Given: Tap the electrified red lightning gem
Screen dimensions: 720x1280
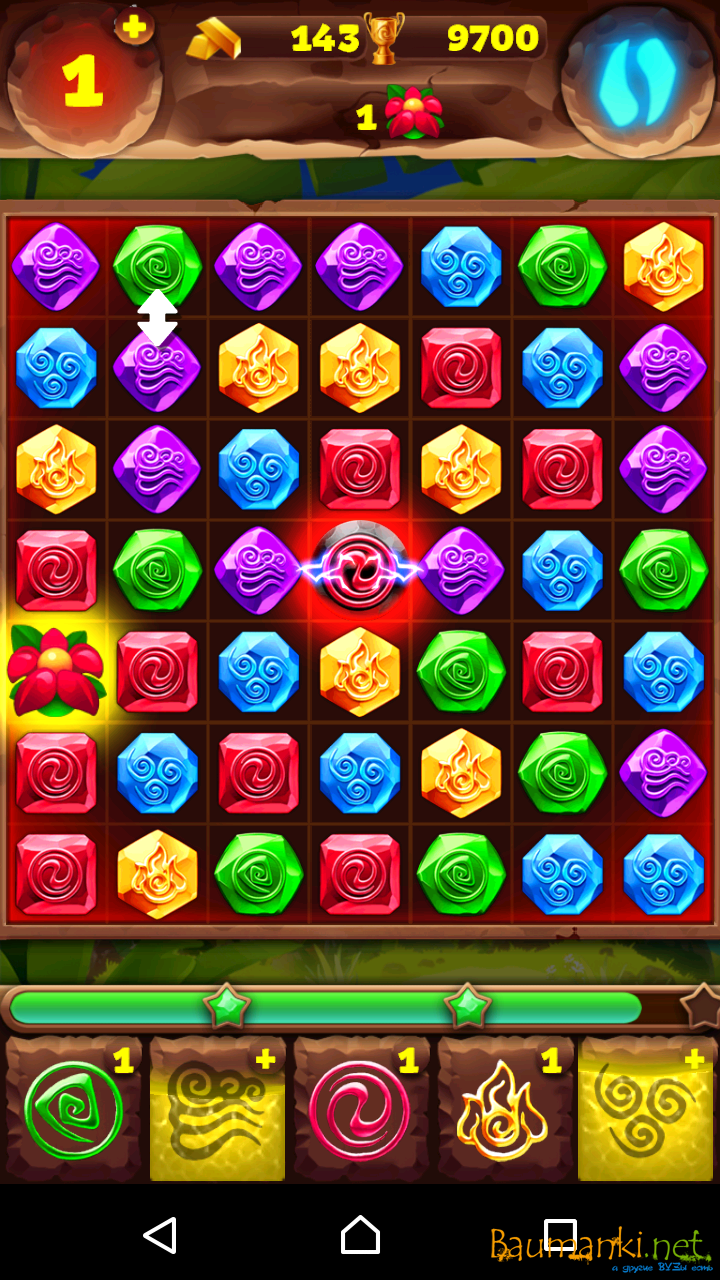Looking at the screenshot, I should (360, 568).
